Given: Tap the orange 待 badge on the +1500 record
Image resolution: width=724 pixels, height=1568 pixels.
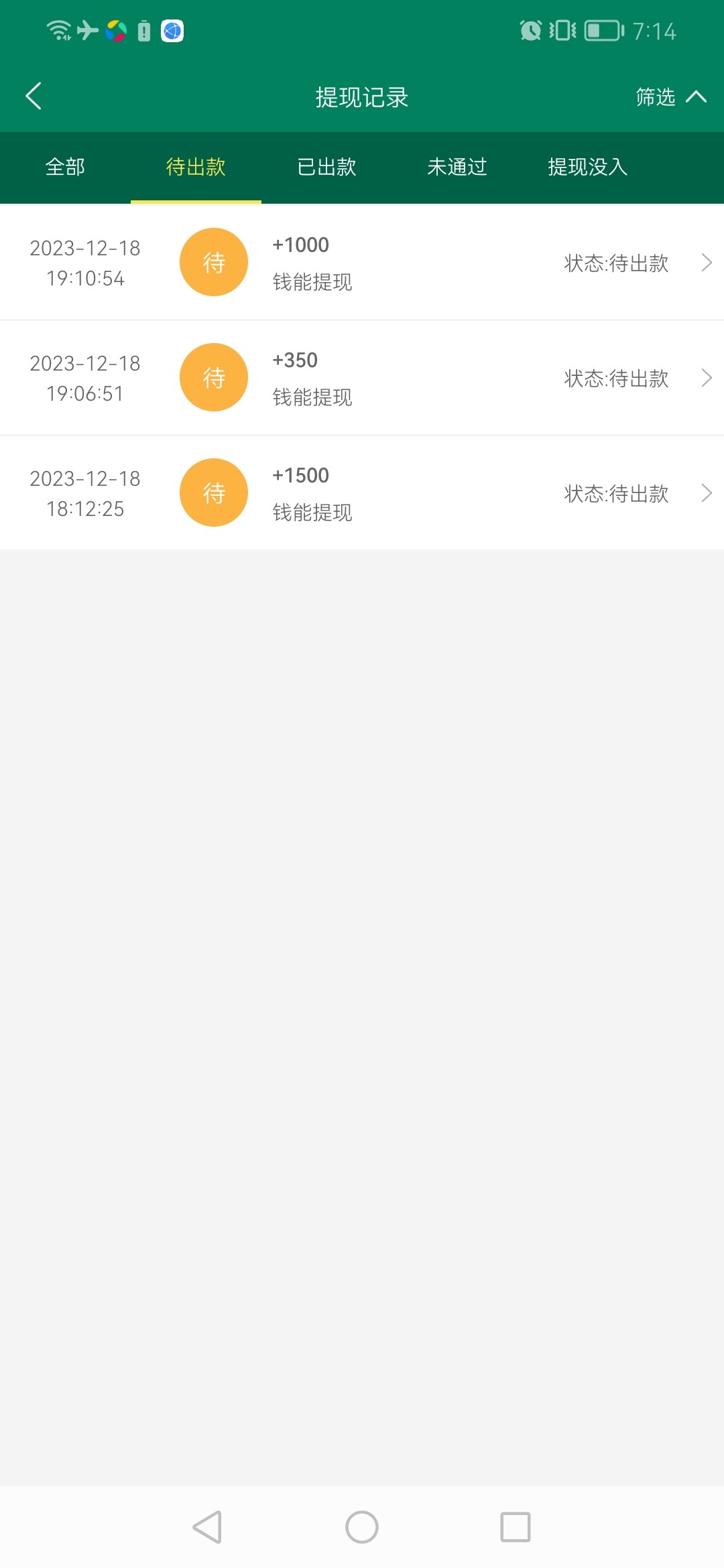Looking at the screenshot, I should pyautogui.click(x=213, y=493).
